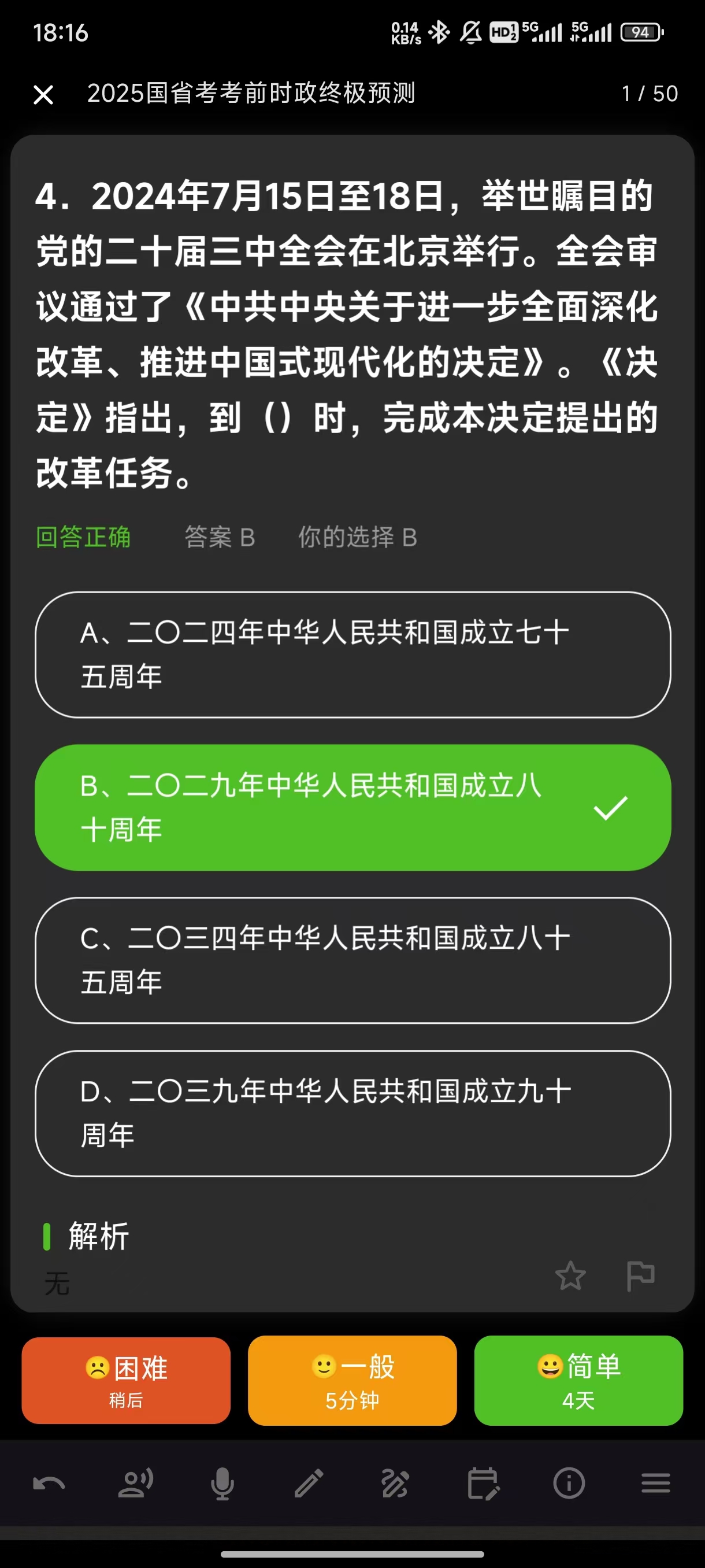Tap option B, 二〇二九年 八十周年
The height and width of the screenshot is (1568, 705).
353,808
